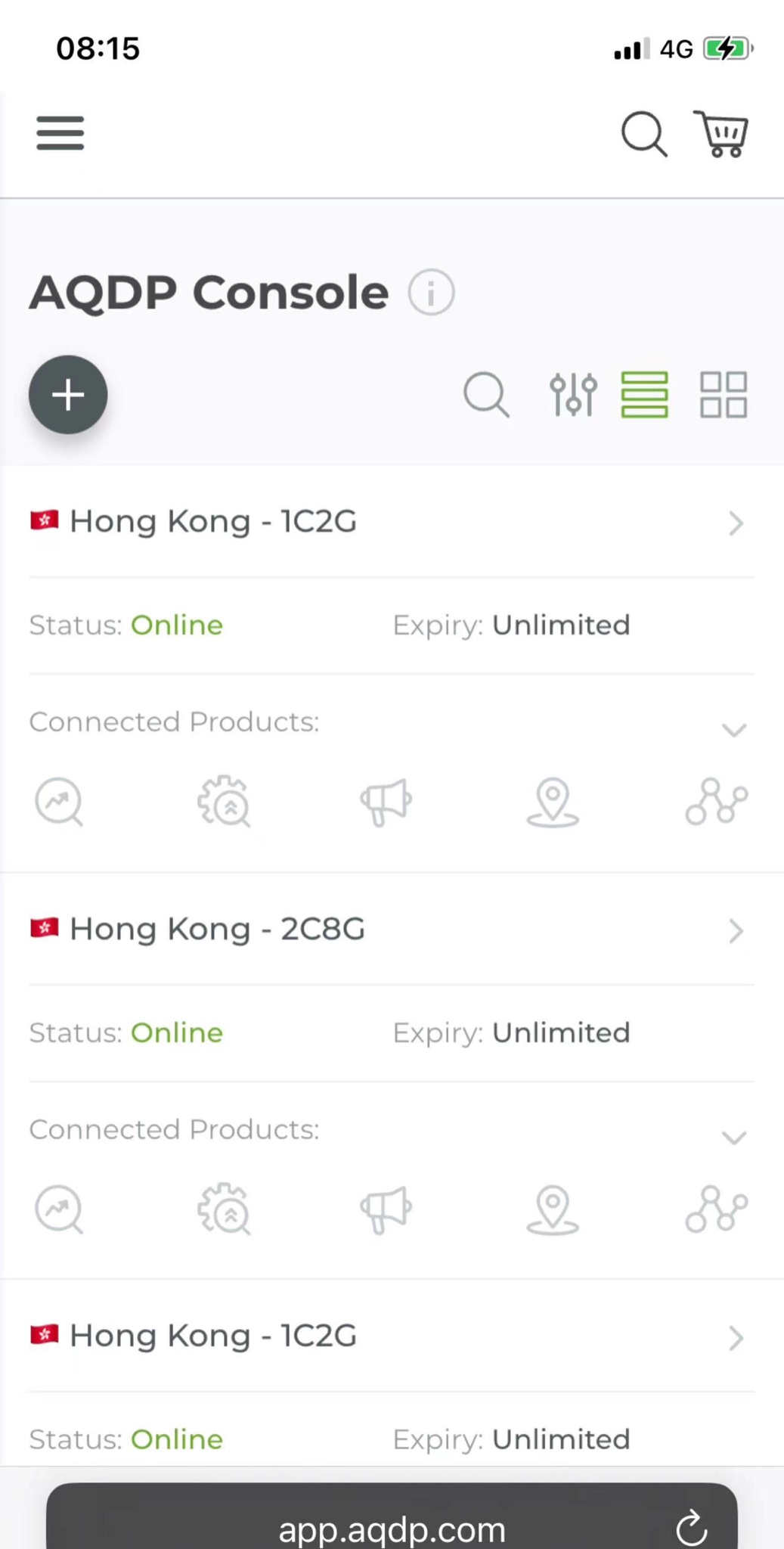Switch to grid view layout
Viewport: 784px width, 1549px height.
(x=724, y=395)
